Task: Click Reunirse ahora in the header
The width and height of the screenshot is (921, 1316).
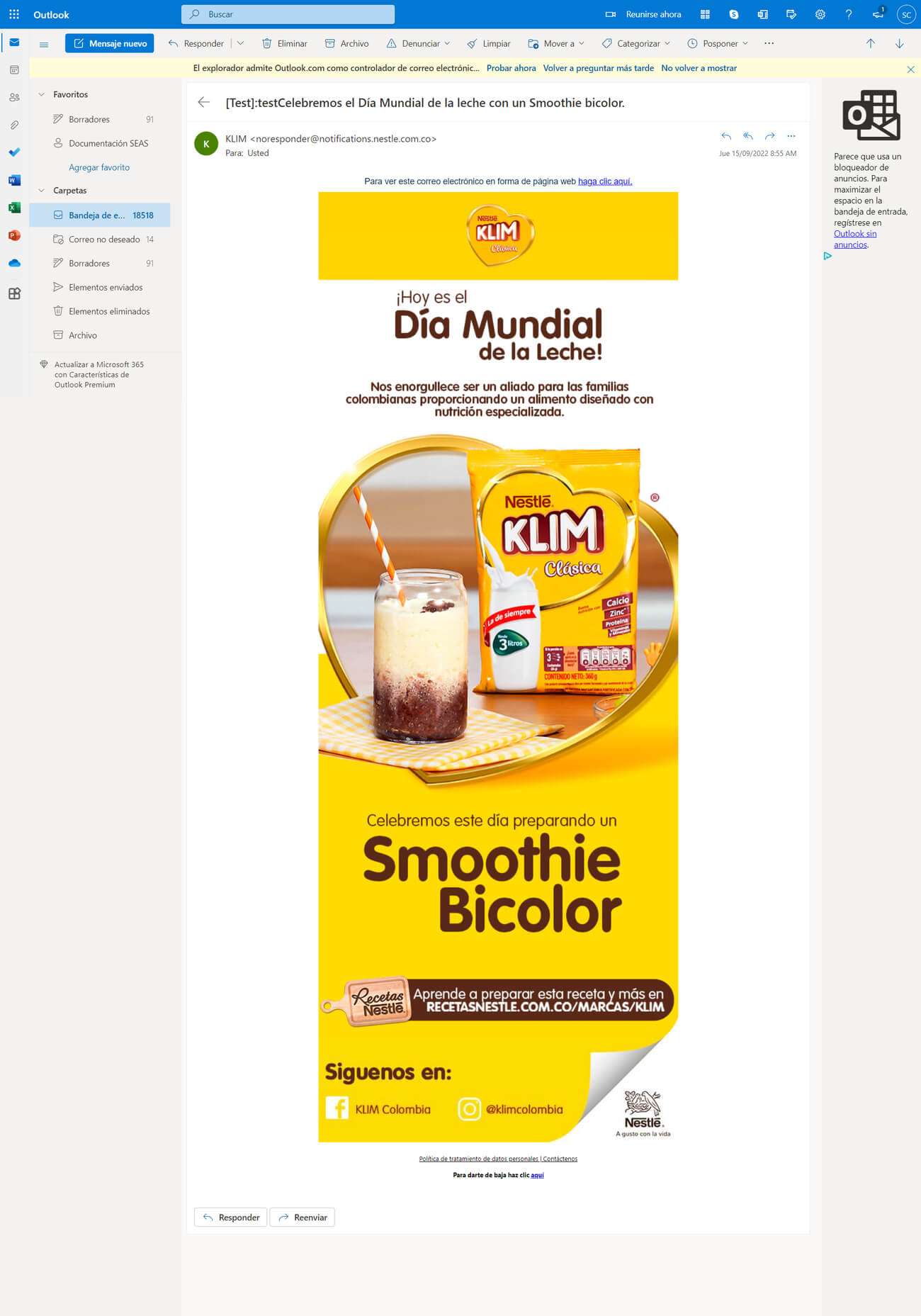Action: pos(643,14)
